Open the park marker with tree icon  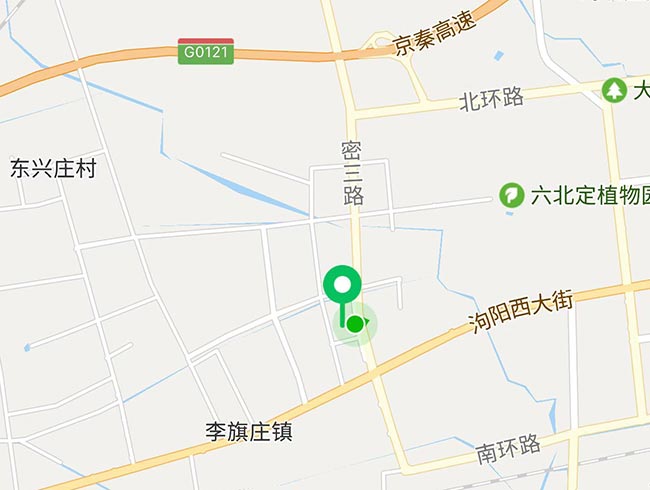[x=614, y=90]
